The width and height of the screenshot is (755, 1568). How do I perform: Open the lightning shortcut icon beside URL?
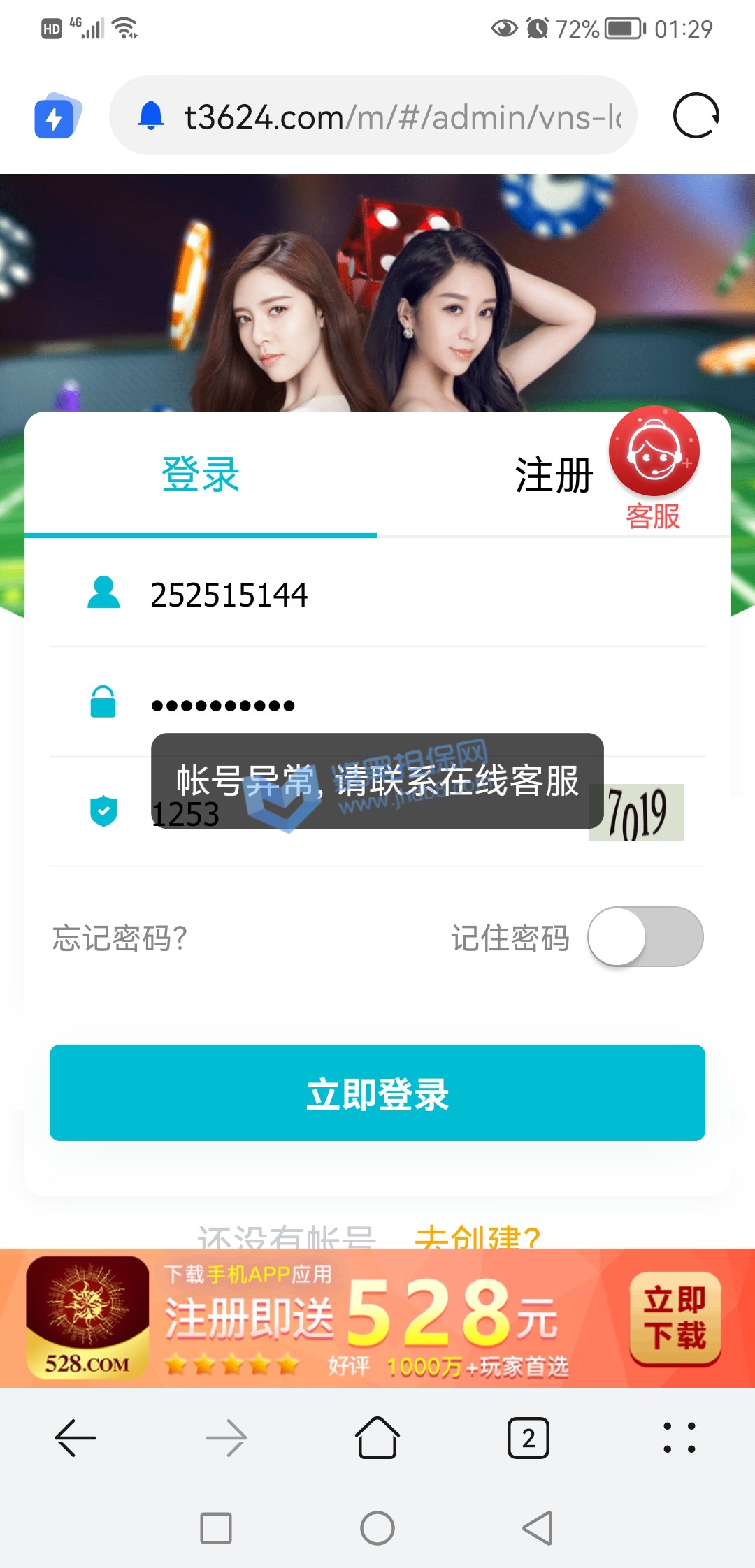[x=56, y=117]
